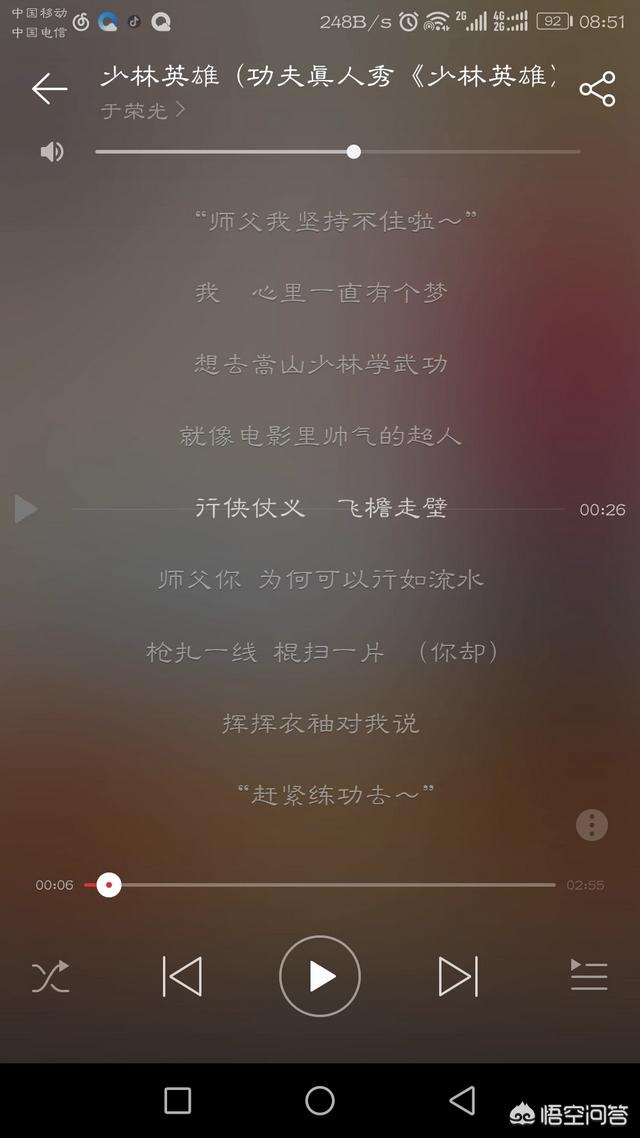640x1138 pixels.
Task: Mute using the speaker icon
Action: 52,152
